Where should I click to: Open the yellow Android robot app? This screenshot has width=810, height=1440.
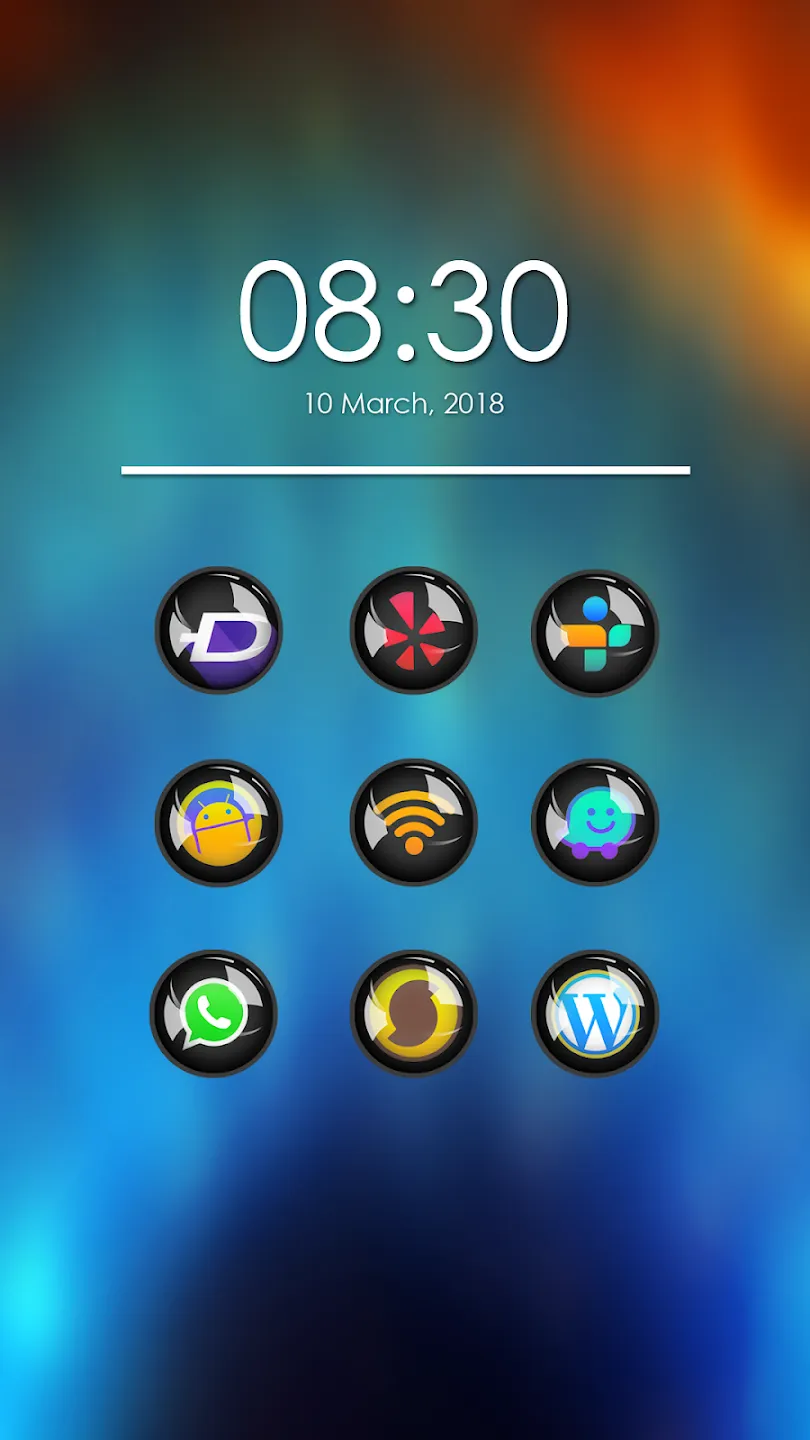219,822
